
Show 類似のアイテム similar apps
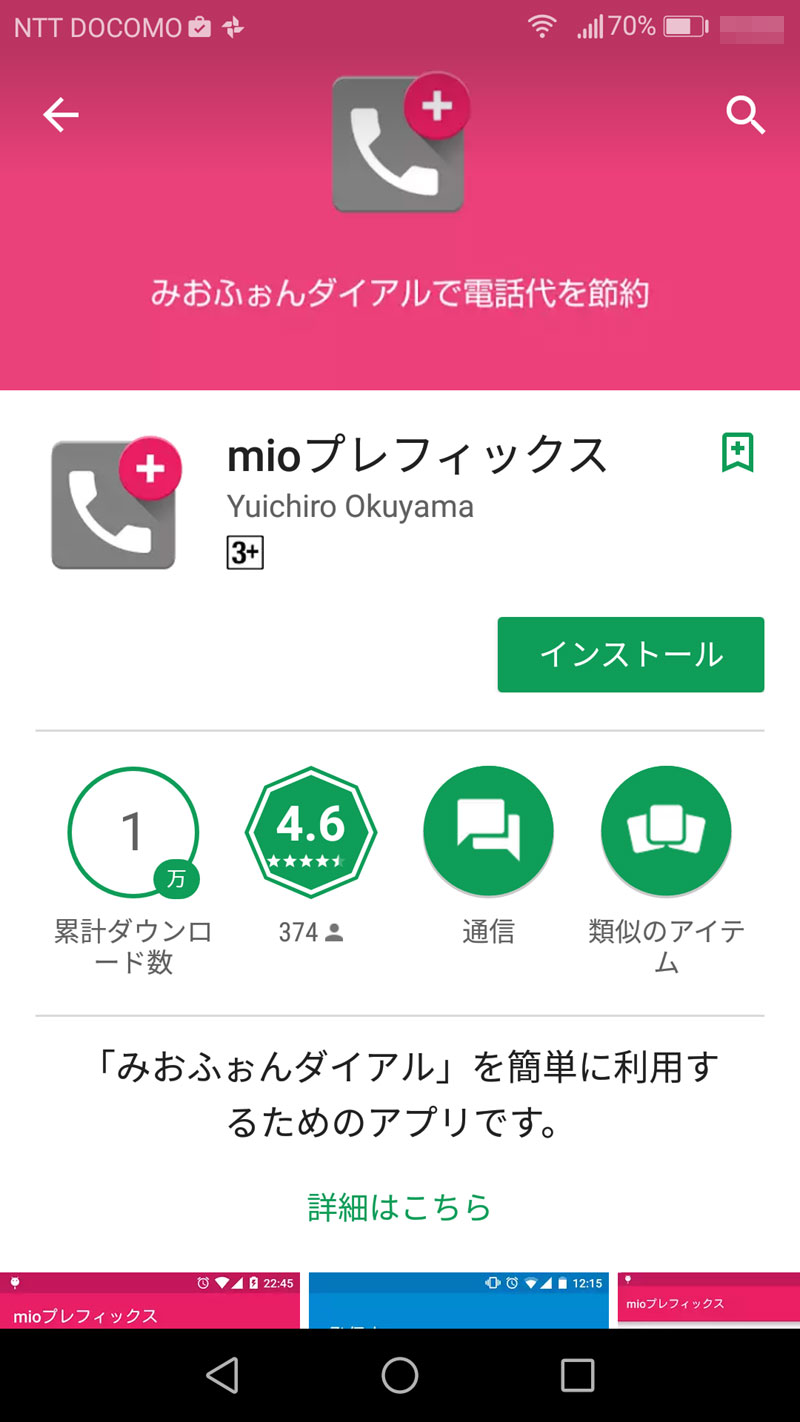[666, 832]
